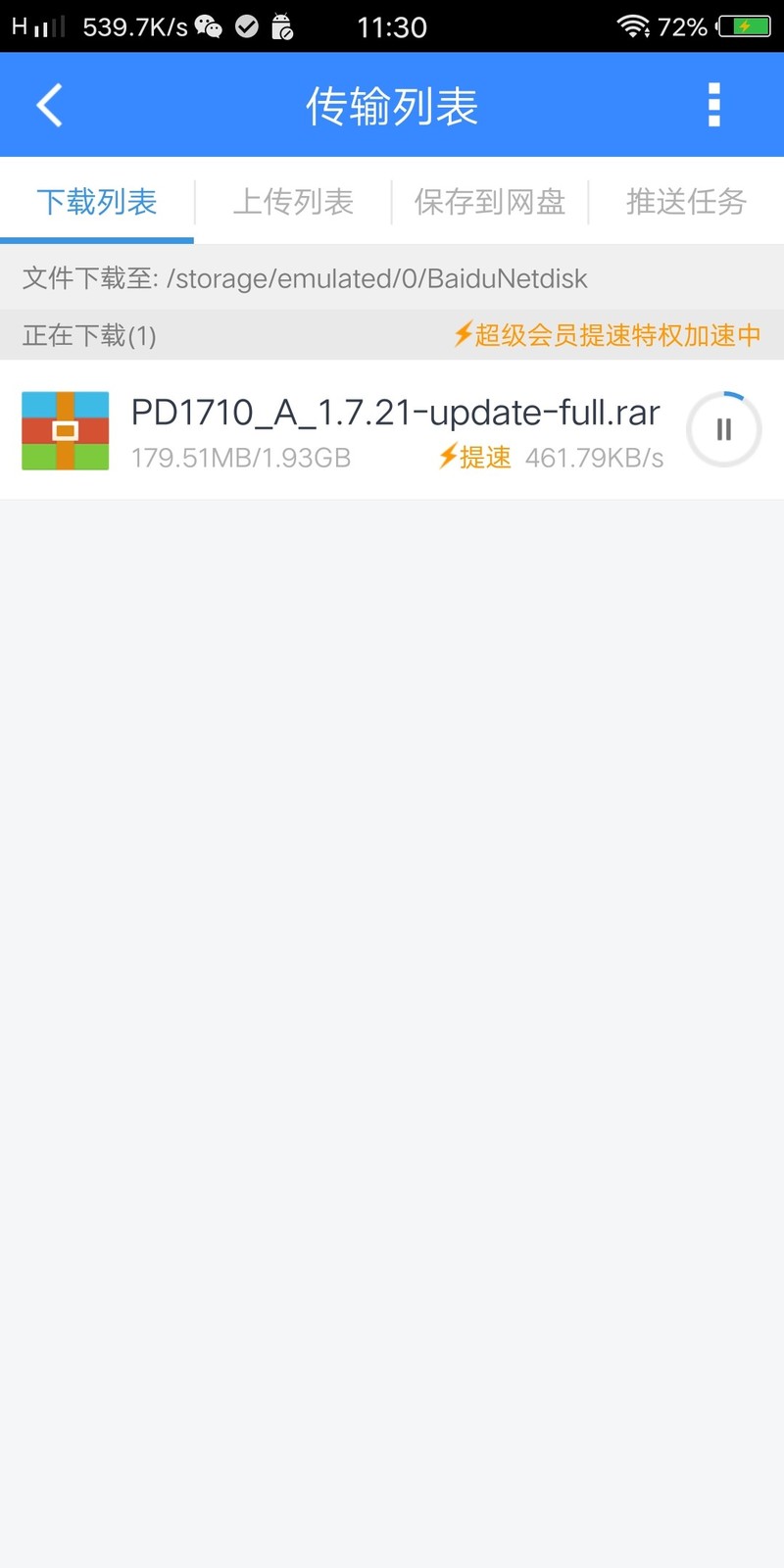784x1568 pixels.
Task: Switch to the 下载列表 tab
Action: pyautogui.click(x=97, y=202)
